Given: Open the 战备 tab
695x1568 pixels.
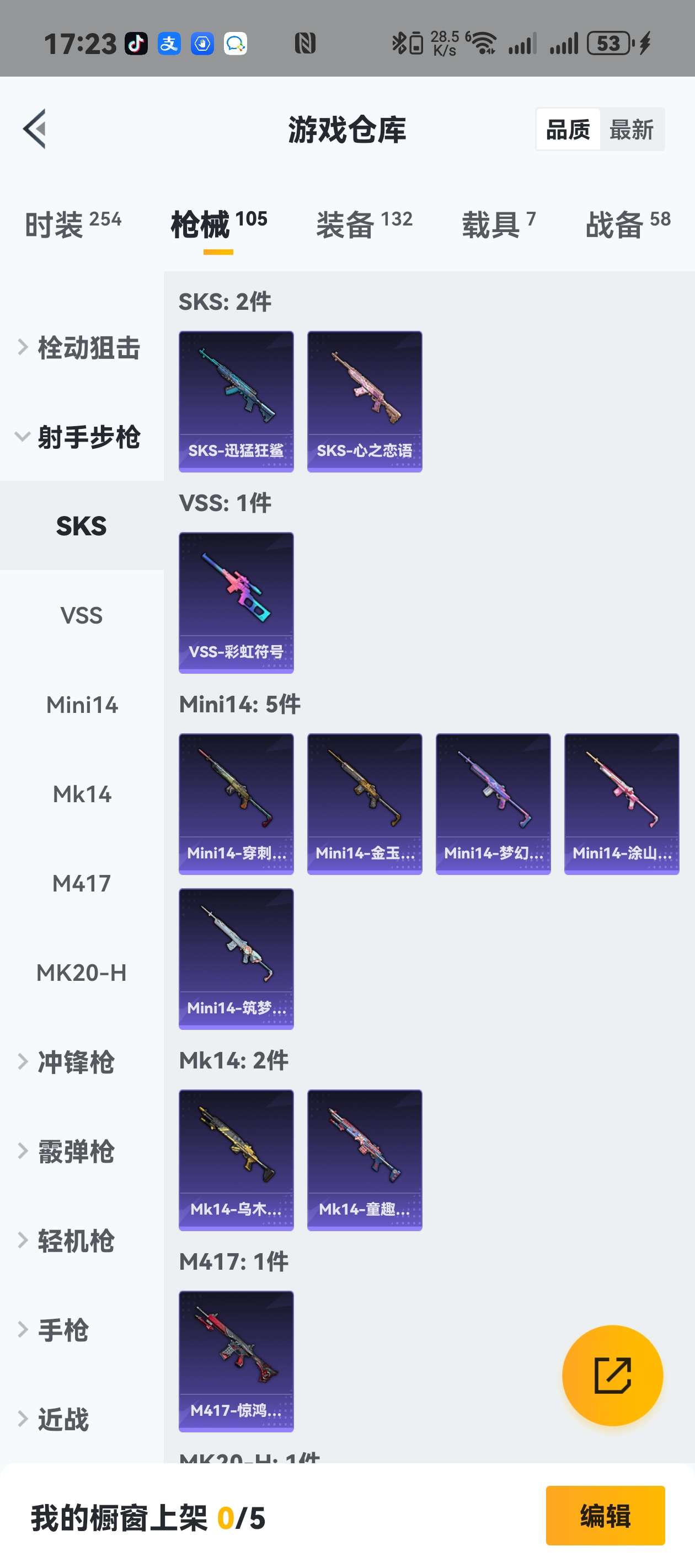Looking at the screenshot, I should tap(627, 224).
